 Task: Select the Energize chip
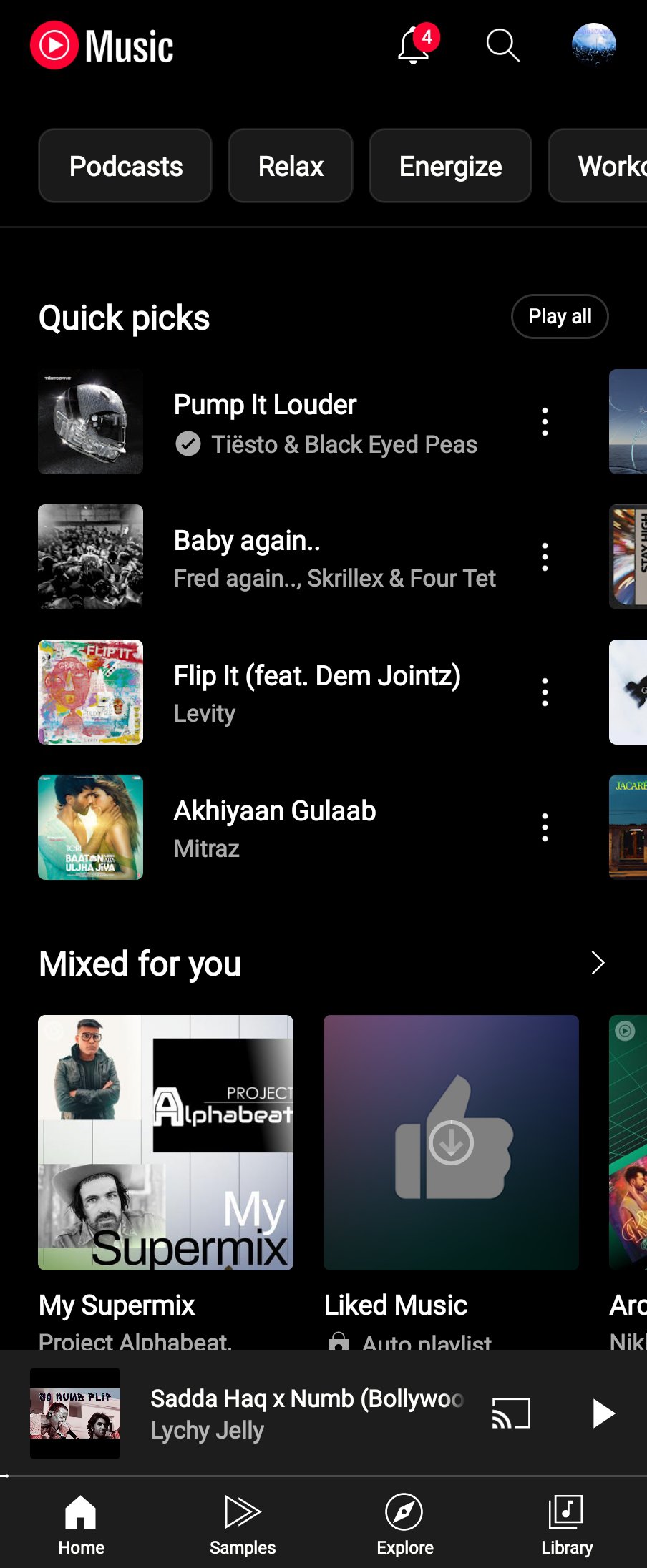click(450, 166)
